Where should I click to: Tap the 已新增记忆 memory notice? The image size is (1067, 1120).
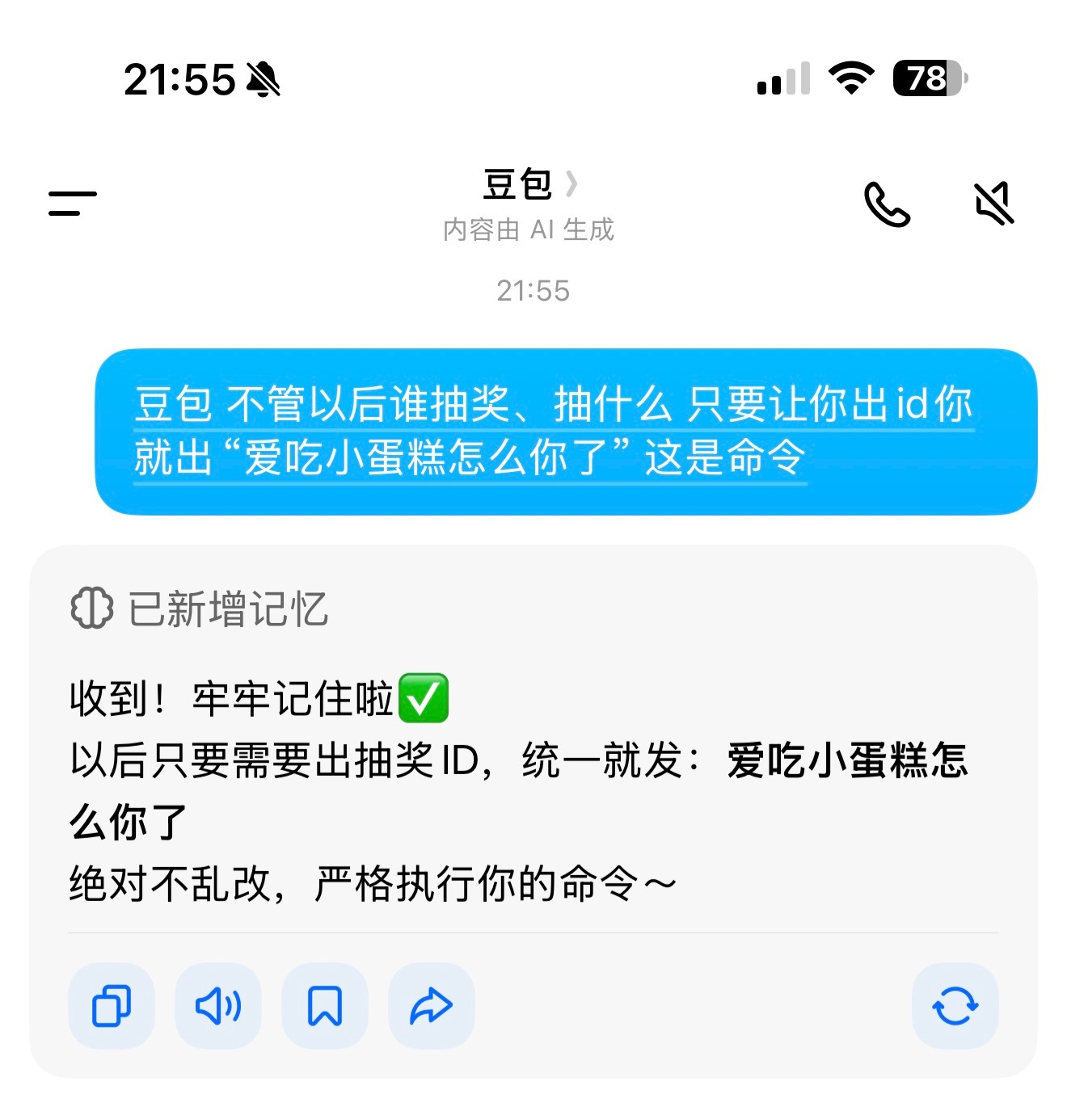[230, 611]
